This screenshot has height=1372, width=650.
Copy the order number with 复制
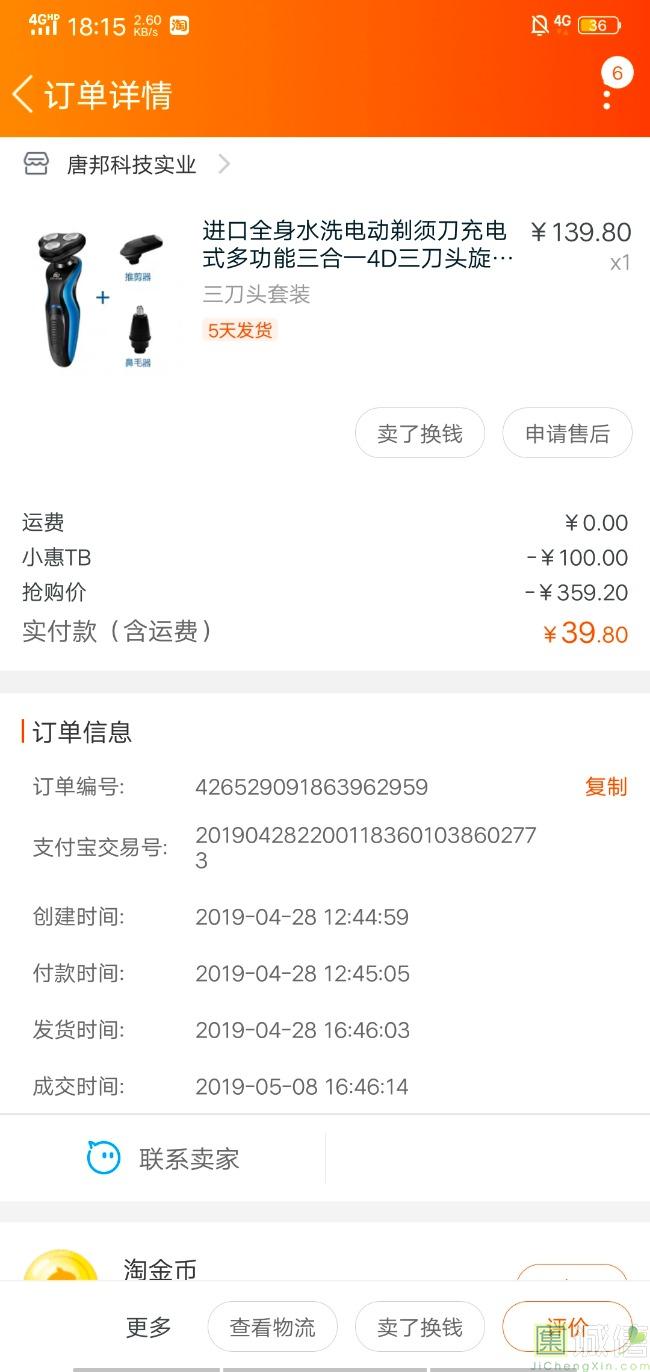click(x=605, y=787)
